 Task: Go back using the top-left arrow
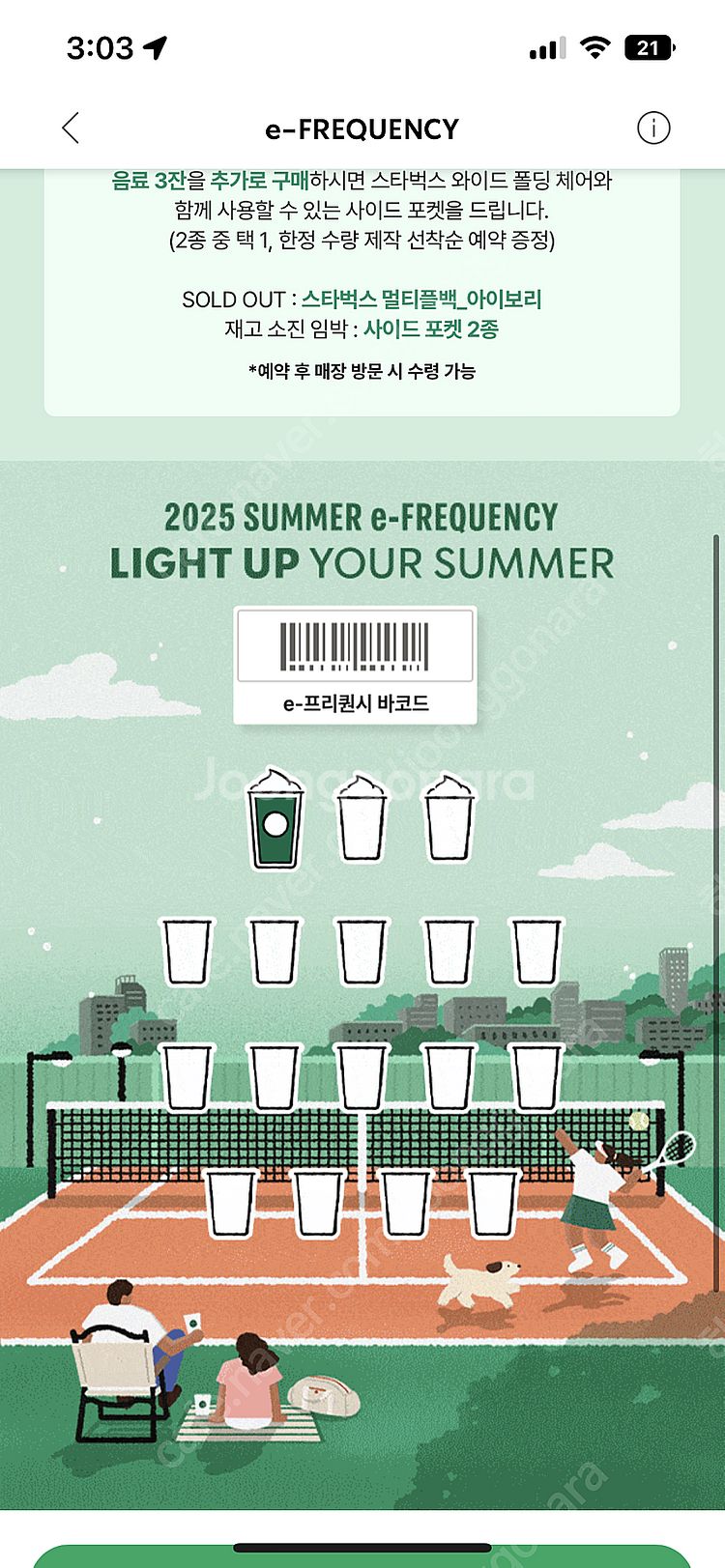click(71, 128)
